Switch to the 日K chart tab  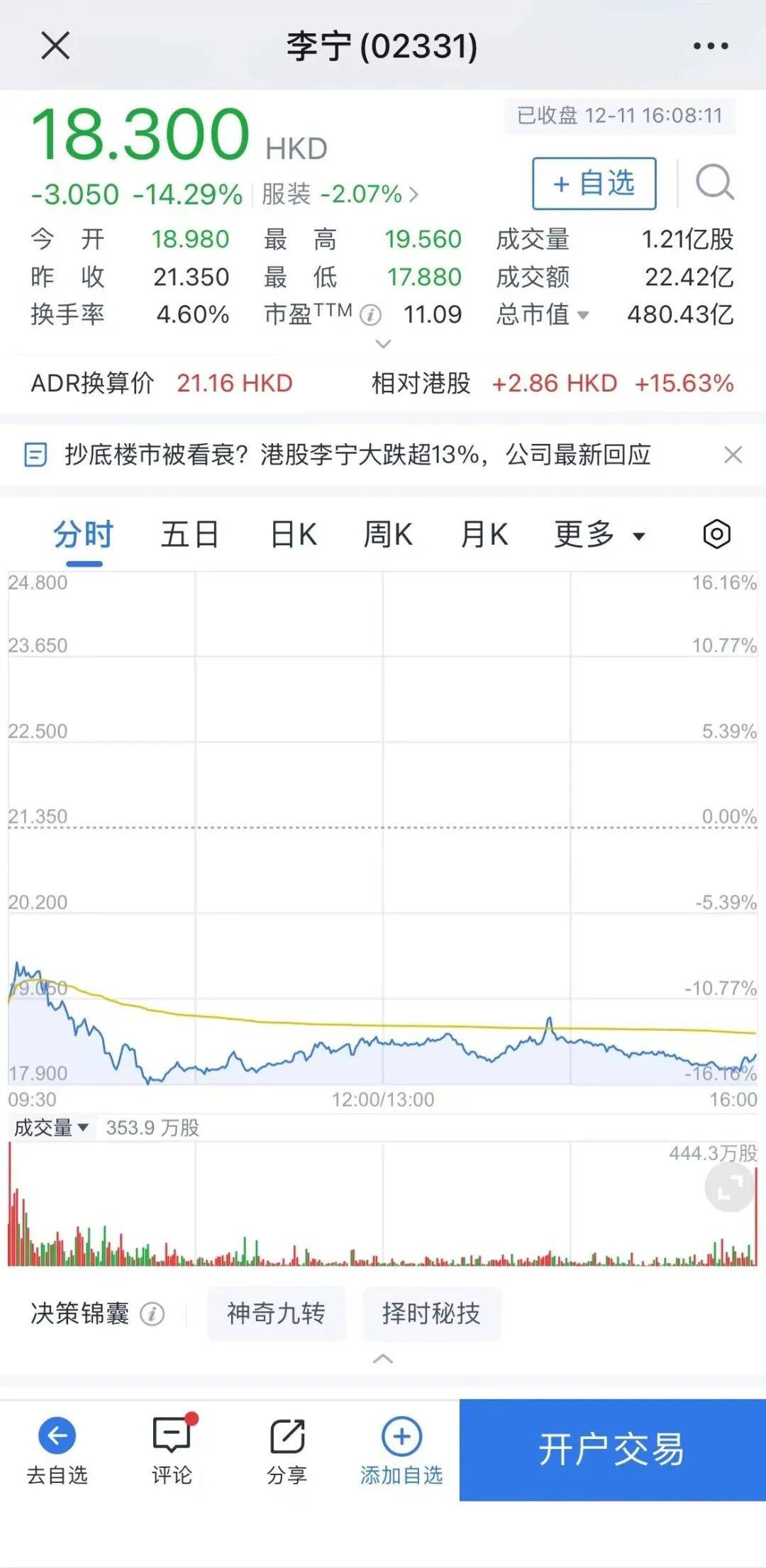tap(294, 534)
